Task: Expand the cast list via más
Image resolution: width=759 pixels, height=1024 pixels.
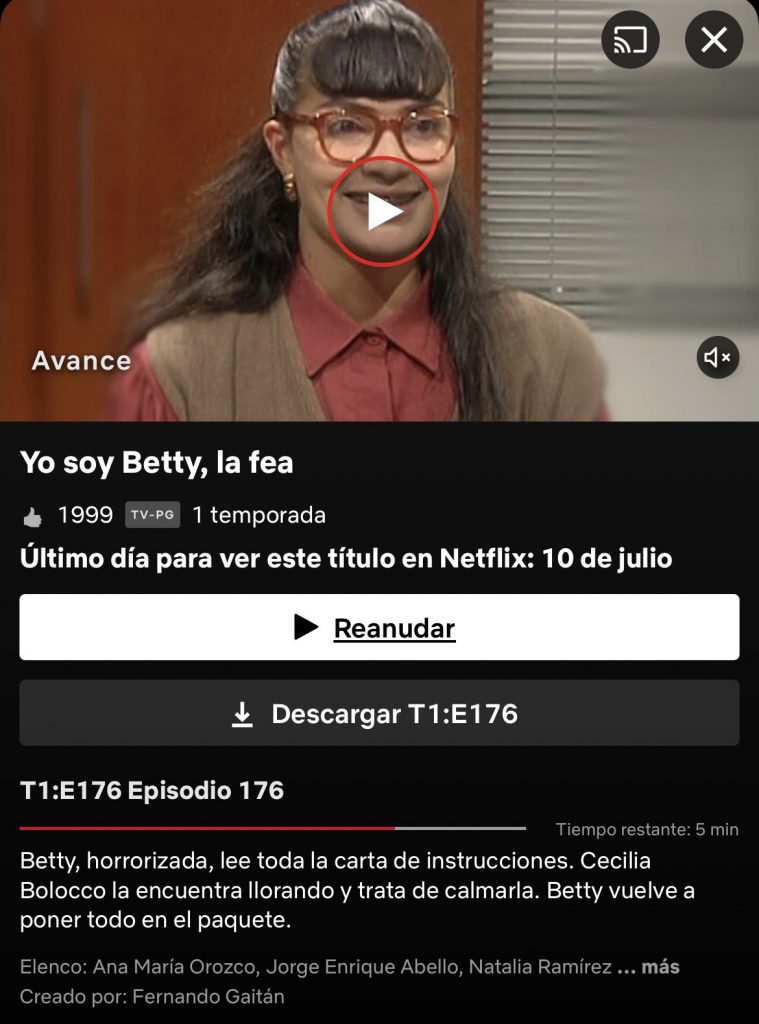Action: click(659, 967)
